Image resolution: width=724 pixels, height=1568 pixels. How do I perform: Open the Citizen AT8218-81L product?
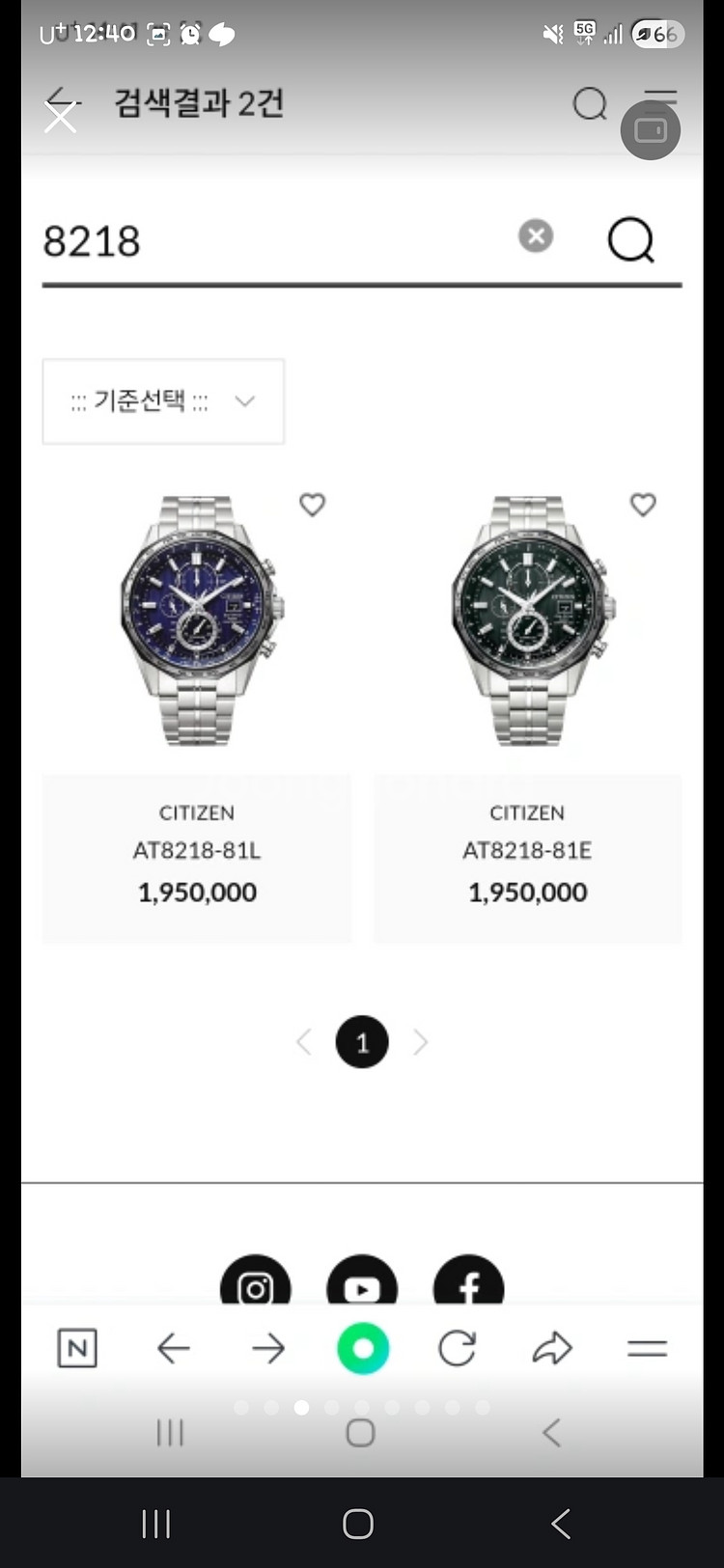(x=197, y=622)
